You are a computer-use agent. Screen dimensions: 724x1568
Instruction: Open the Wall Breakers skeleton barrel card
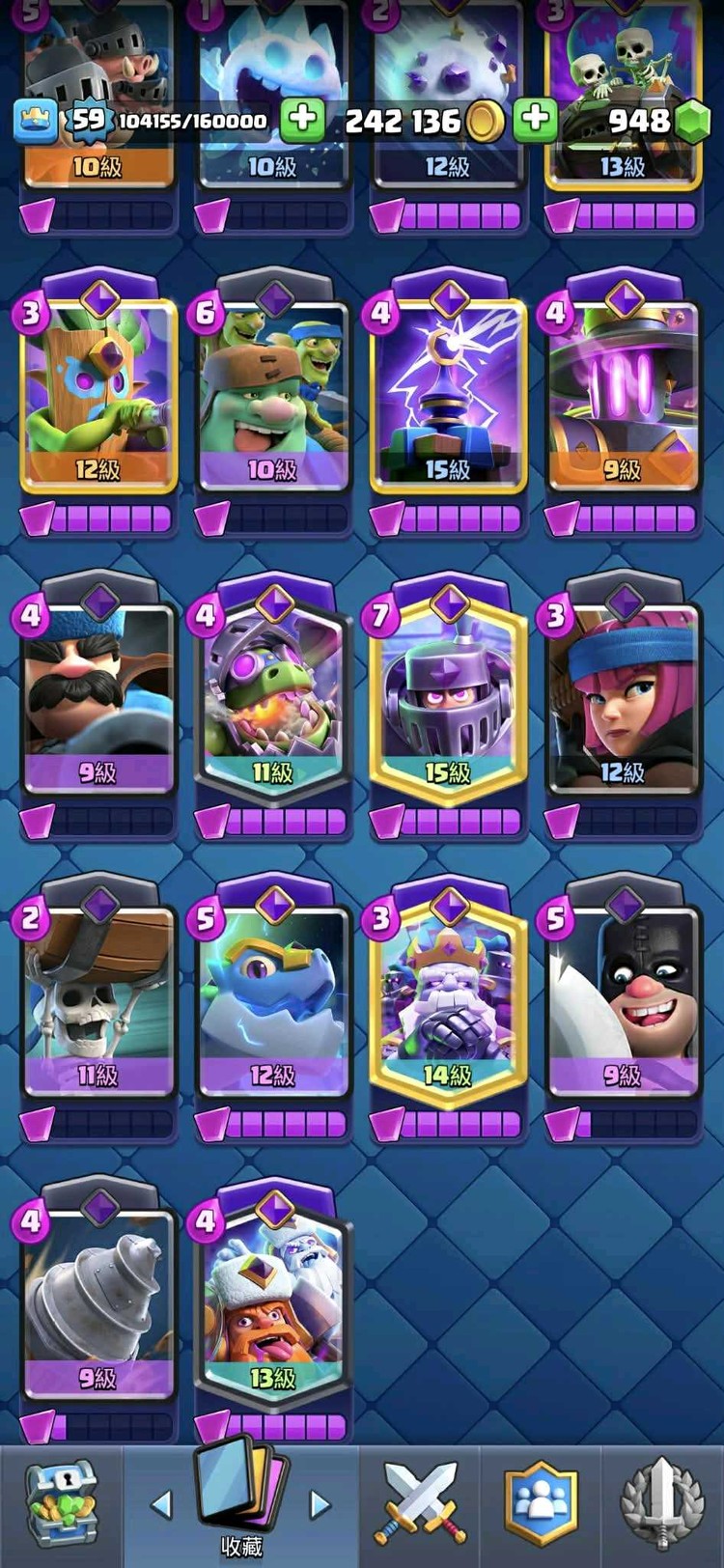click(98, 1002)
